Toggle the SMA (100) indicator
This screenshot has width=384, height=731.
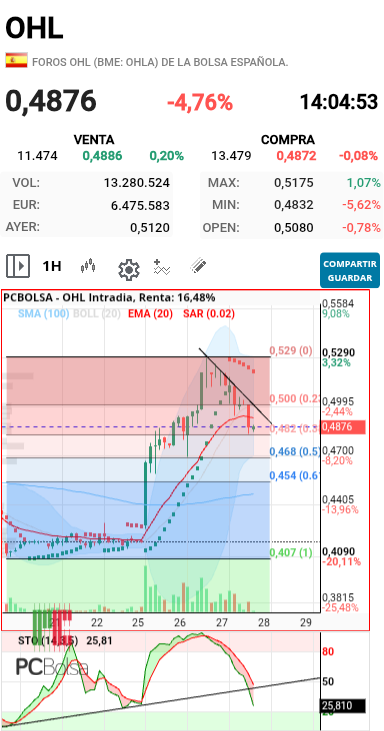pyautogui.click(x=43, y=314)
